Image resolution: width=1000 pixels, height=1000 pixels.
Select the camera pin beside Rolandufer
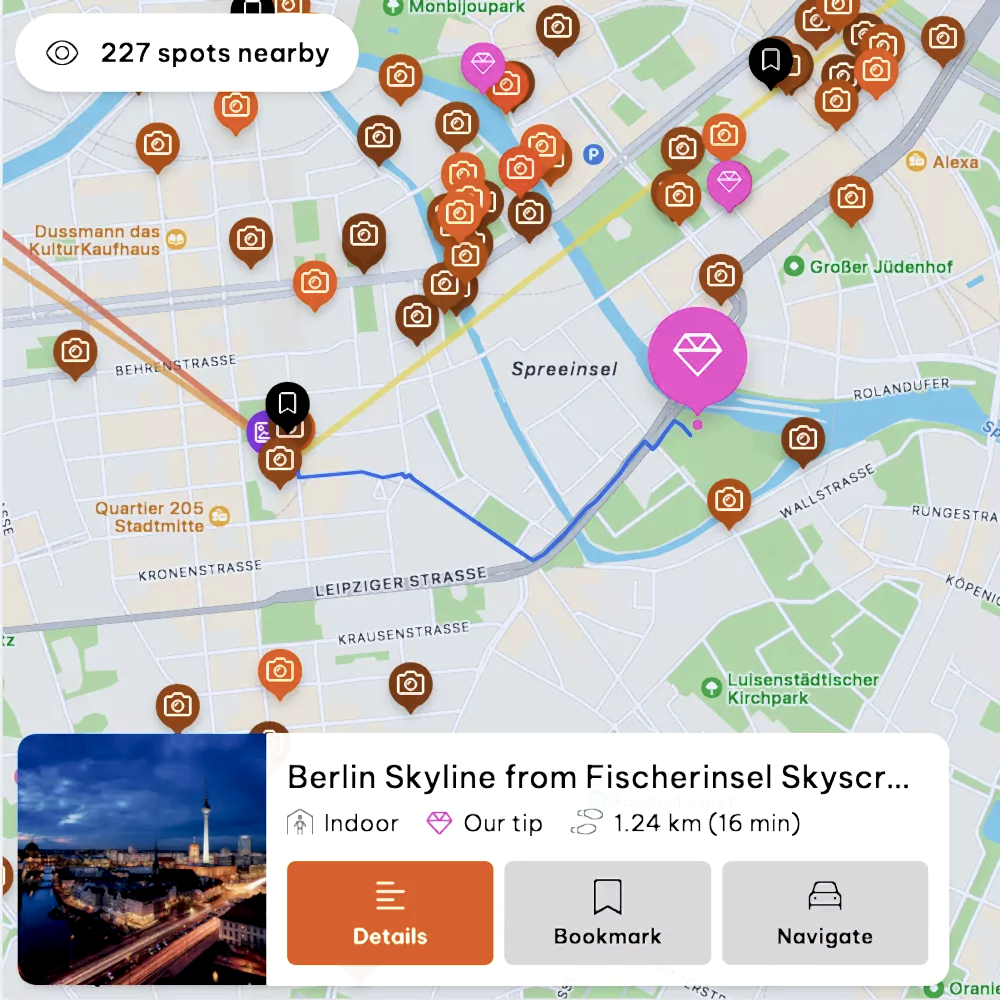pos(802,438)
